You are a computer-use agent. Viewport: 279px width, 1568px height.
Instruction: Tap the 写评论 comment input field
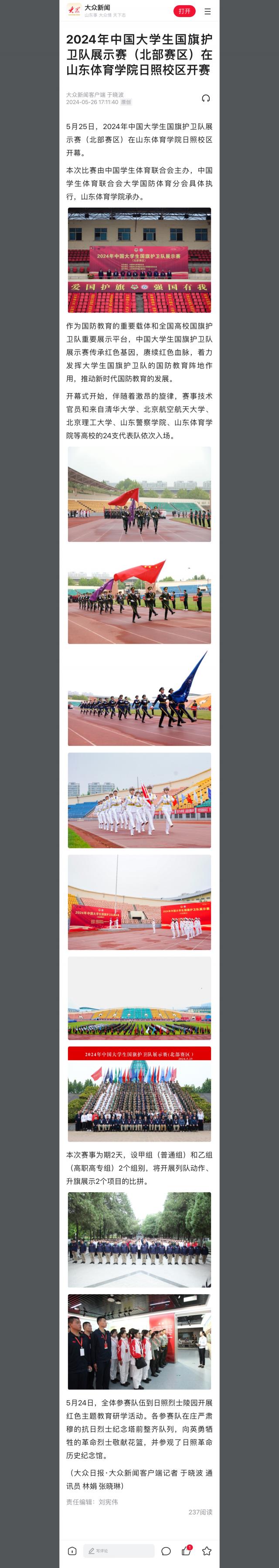coord(119,1551)
